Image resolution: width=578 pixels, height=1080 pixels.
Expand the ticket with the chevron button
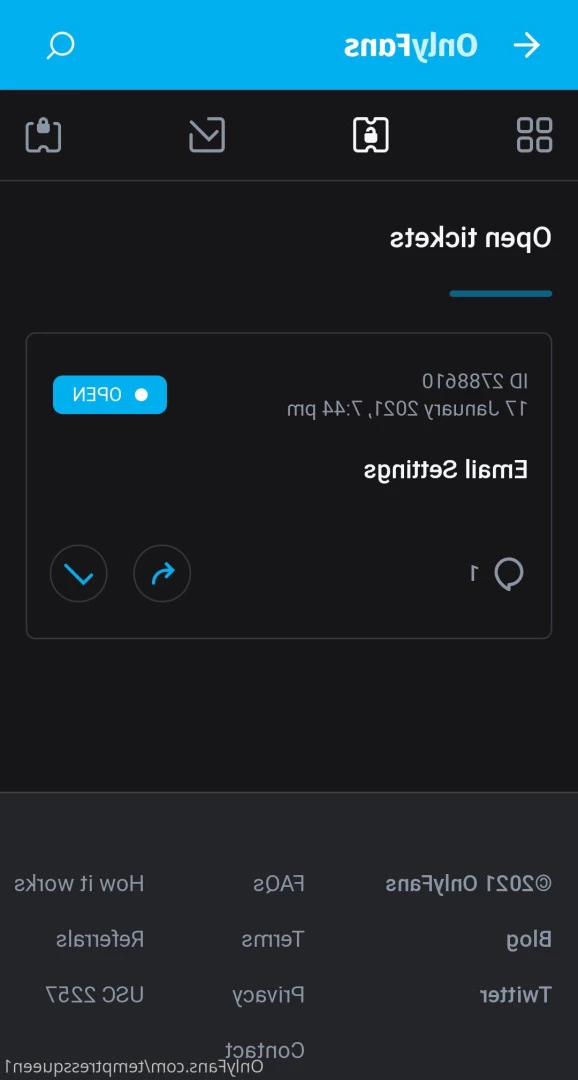point(79,573)
